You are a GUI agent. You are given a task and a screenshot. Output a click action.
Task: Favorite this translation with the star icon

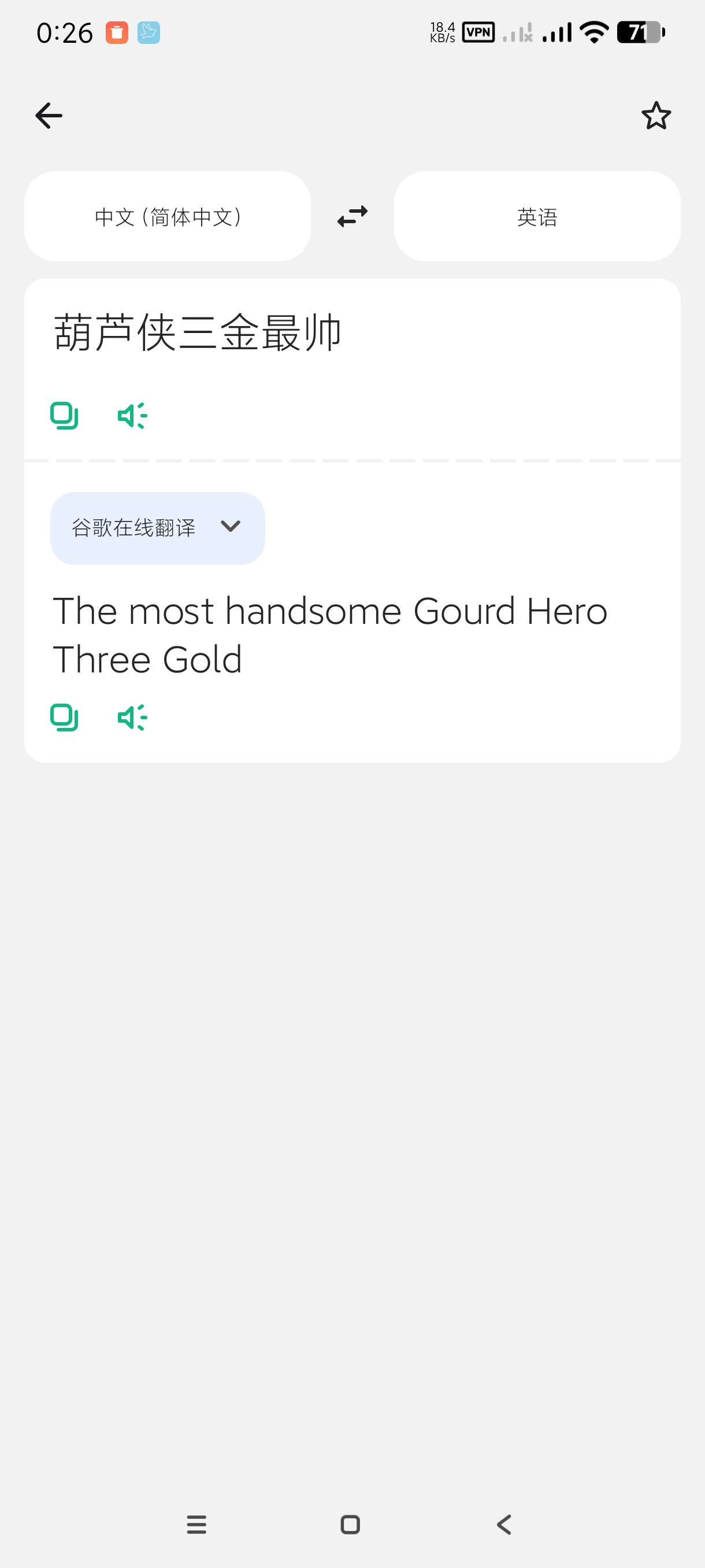[x=656, y=116]
